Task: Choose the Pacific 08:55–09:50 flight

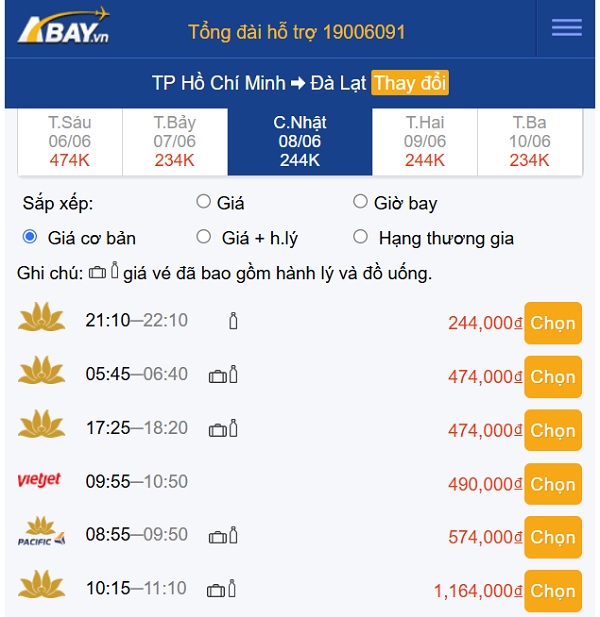Action: click(552, 537)
